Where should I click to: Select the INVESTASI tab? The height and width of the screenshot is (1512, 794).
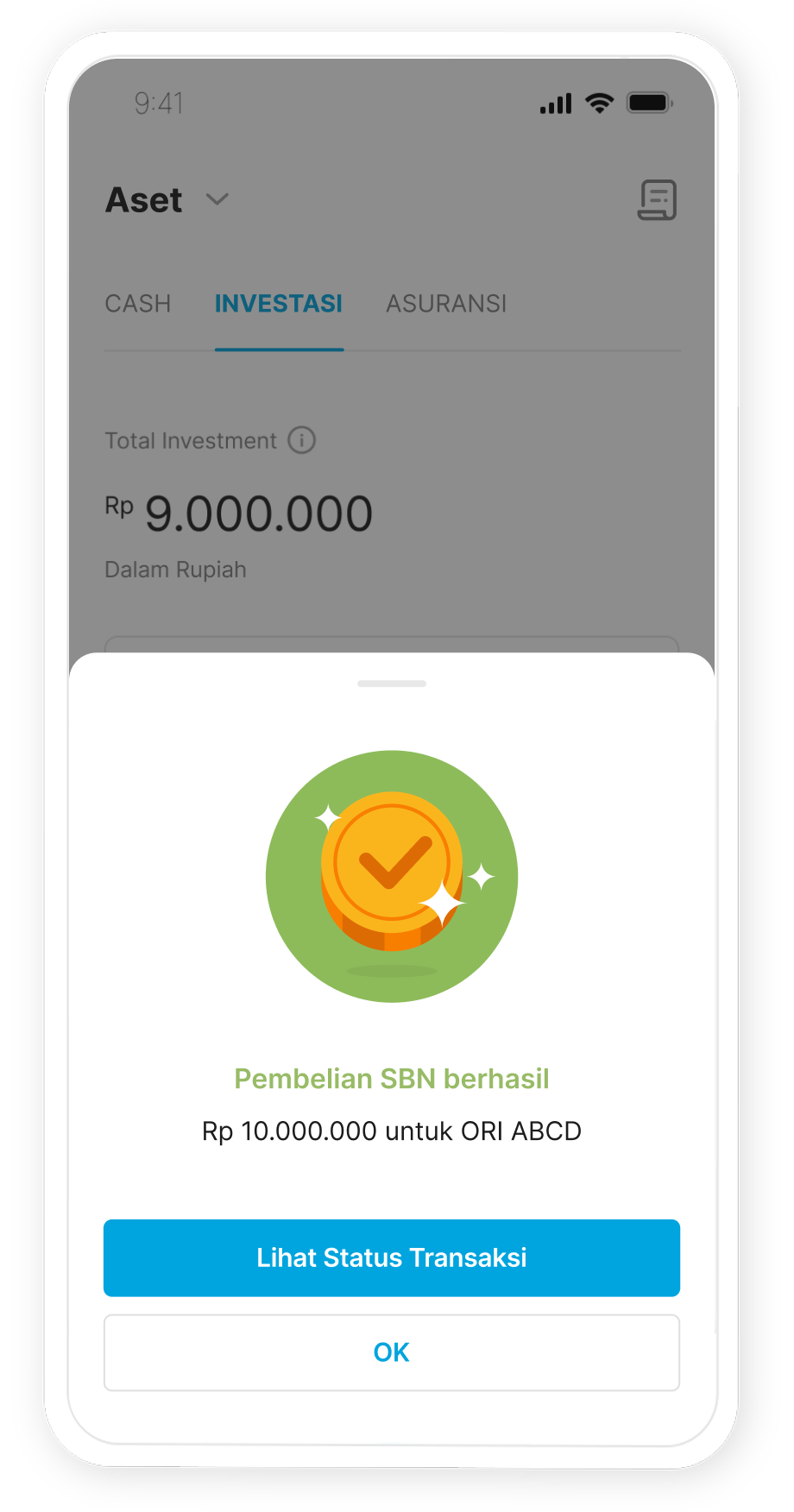[278, 304]
